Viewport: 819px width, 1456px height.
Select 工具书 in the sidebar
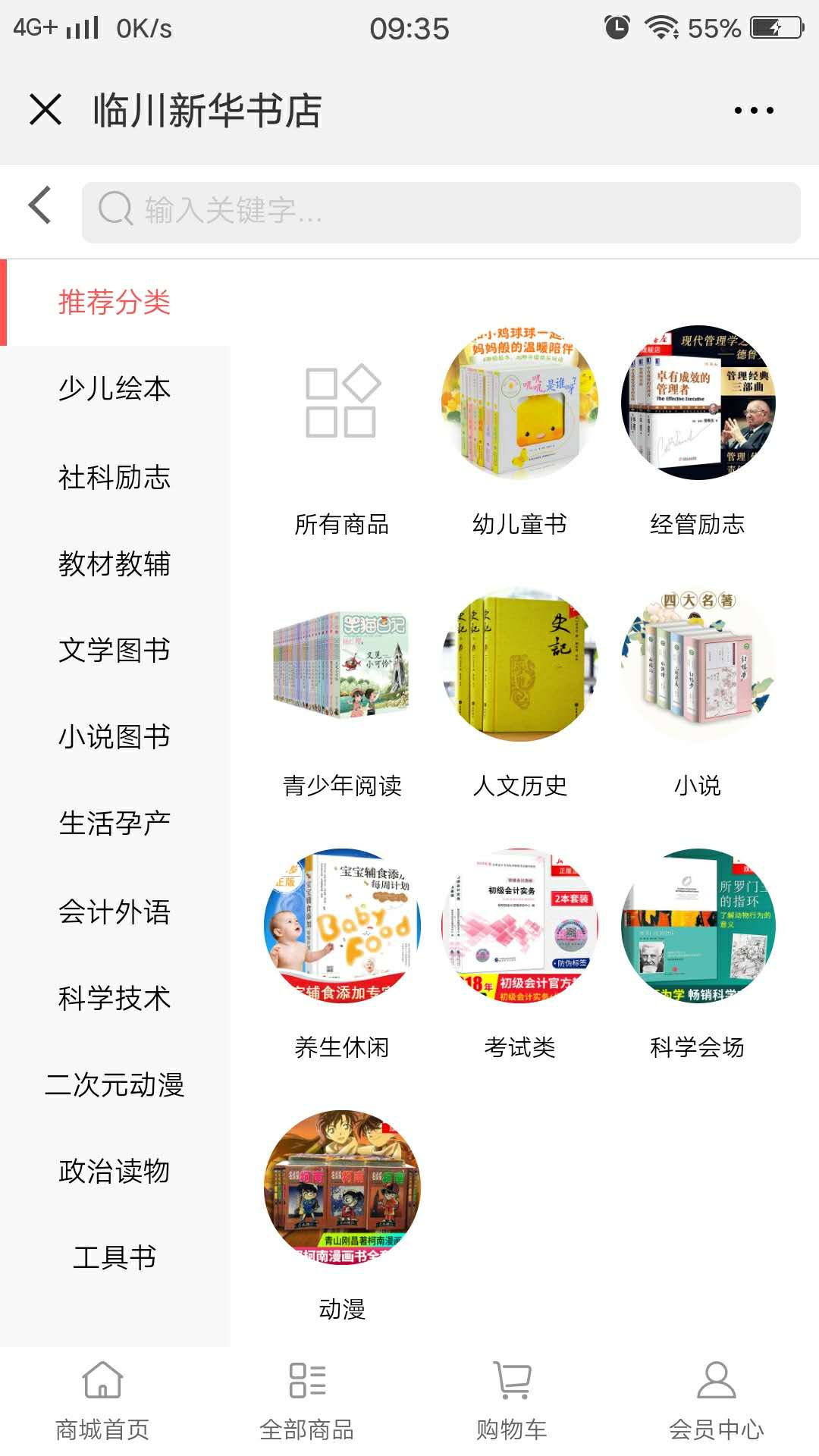click(x=115, y=1258)
